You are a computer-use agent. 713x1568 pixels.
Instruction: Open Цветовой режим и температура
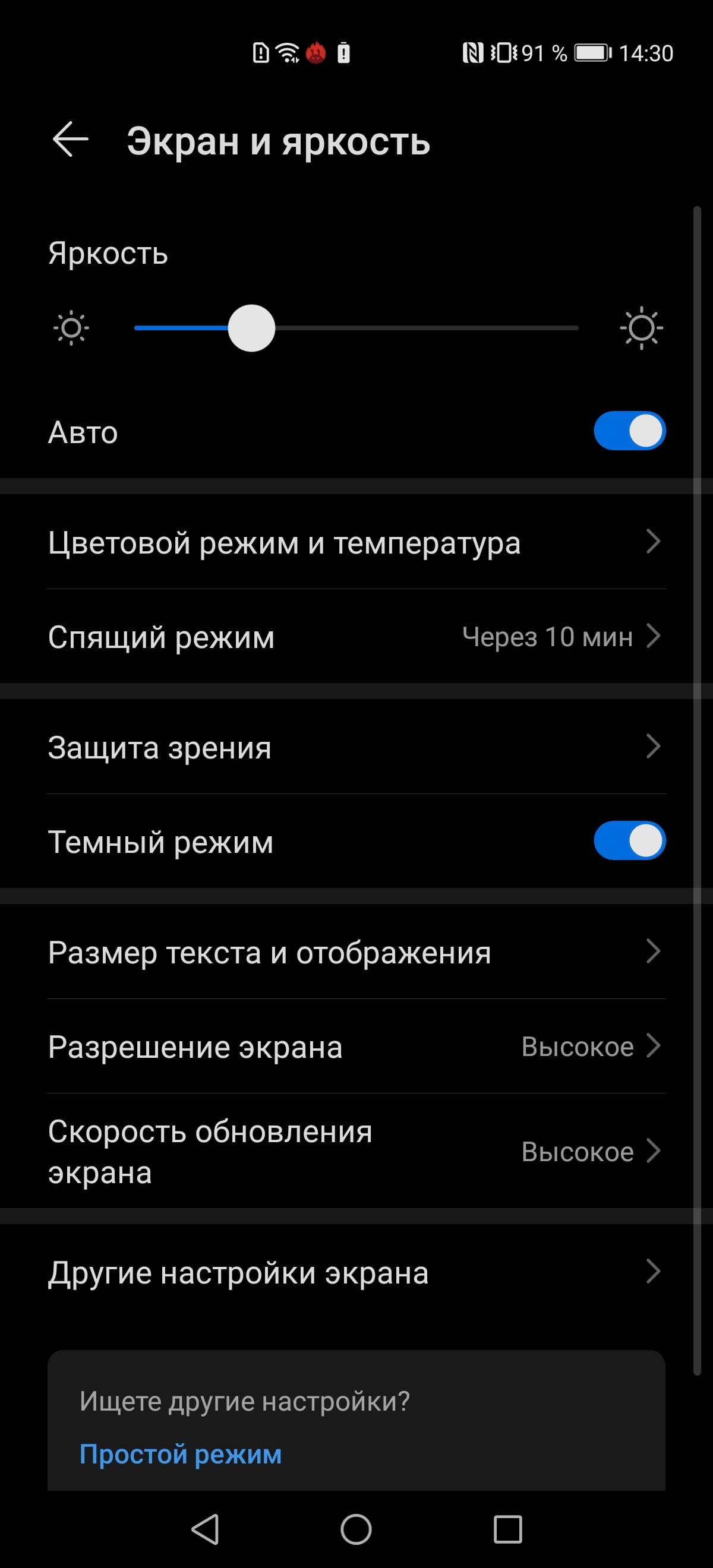tap(356, 542)
